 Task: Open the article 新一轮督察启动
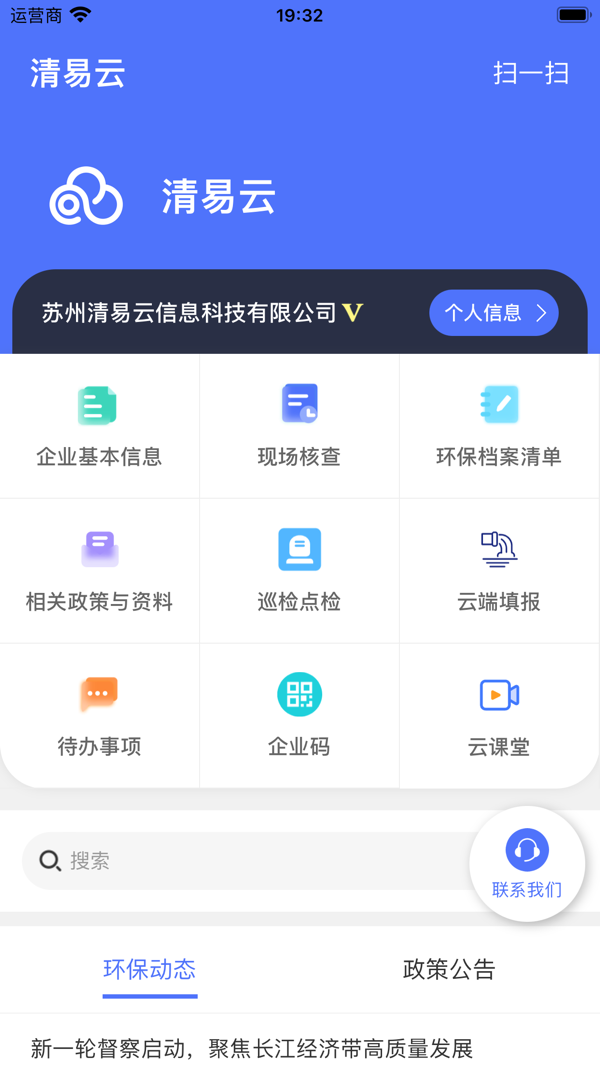coord(252,1048)
